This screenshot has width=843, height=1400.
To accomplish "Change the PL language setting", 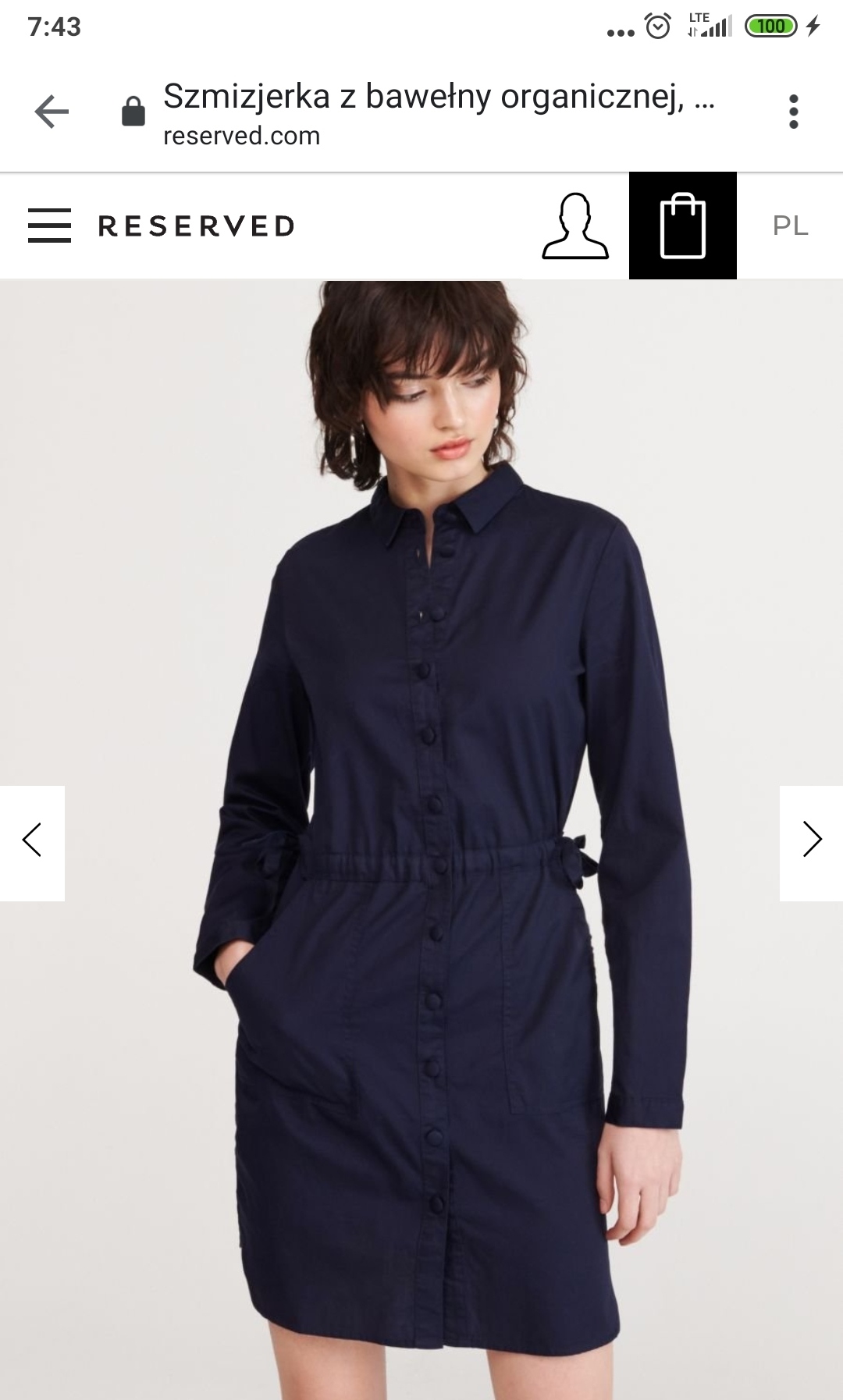I will (790, 226).
